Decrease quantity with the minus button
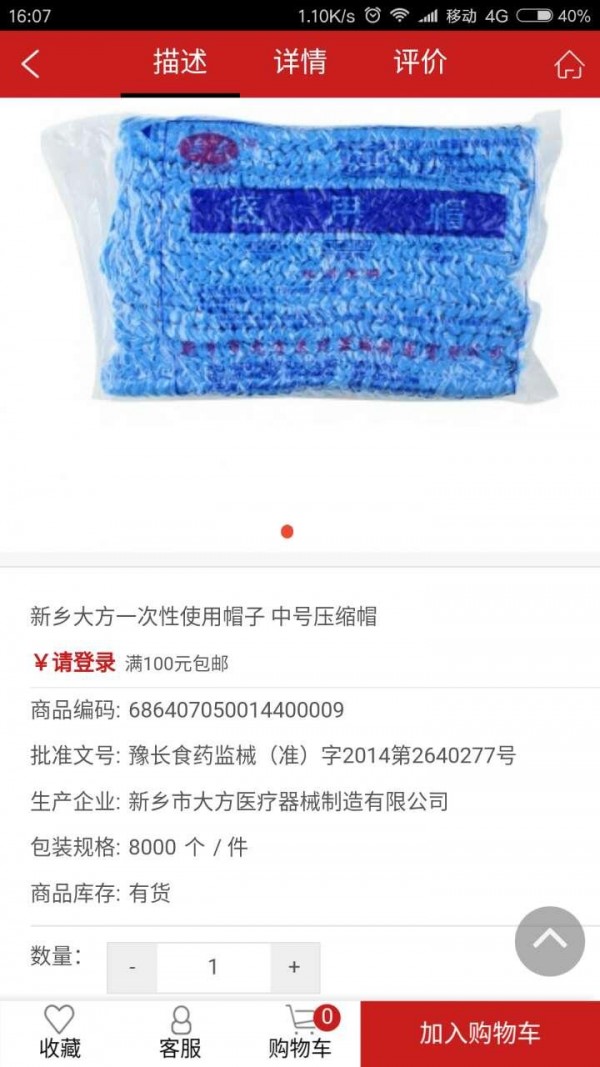The image size is (600, 1067). pos(132,967)
